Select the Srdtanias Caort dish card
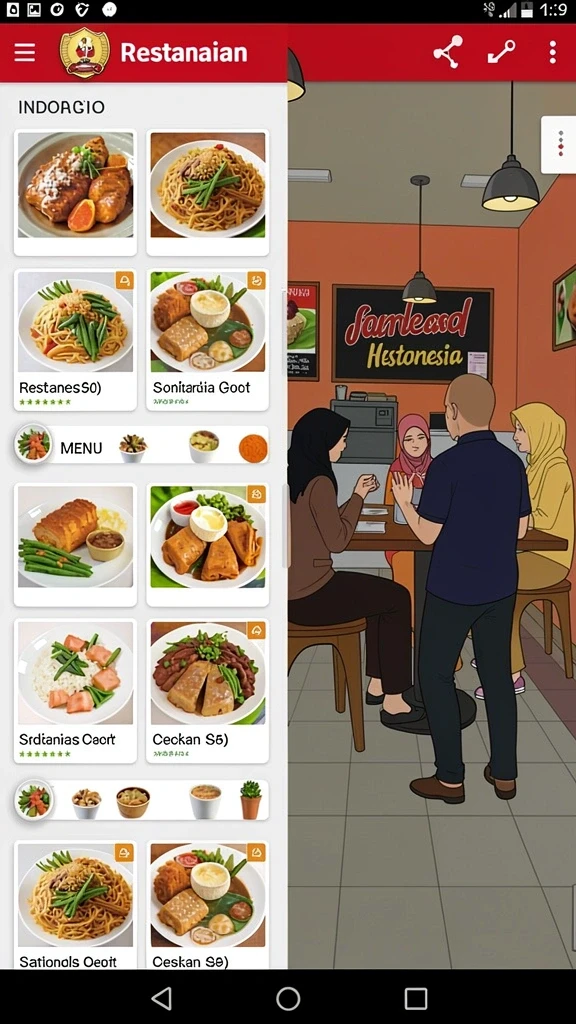Screen dimensions: 576x1024 pos(75,691)
